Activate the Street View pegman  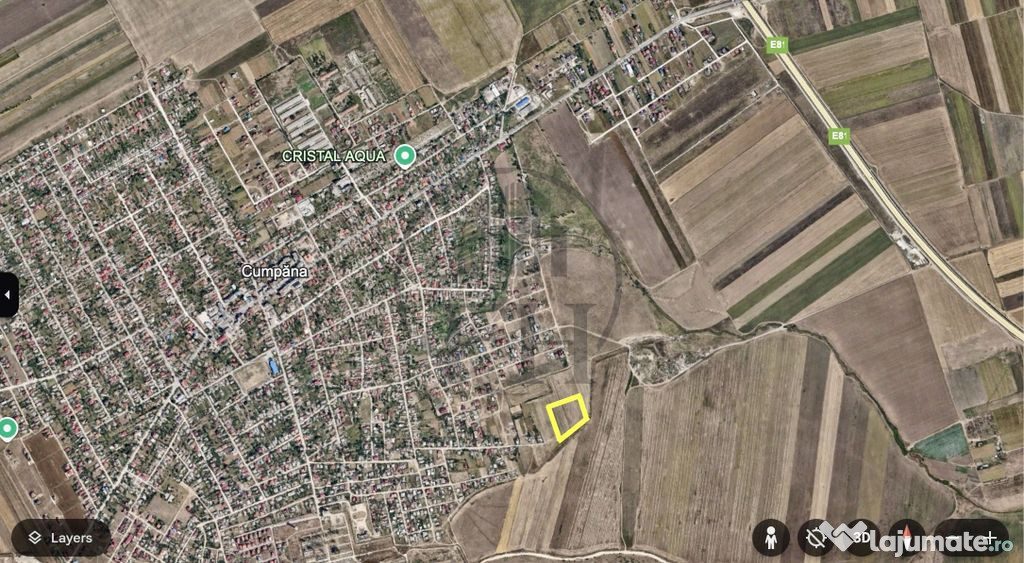point(770,538)
